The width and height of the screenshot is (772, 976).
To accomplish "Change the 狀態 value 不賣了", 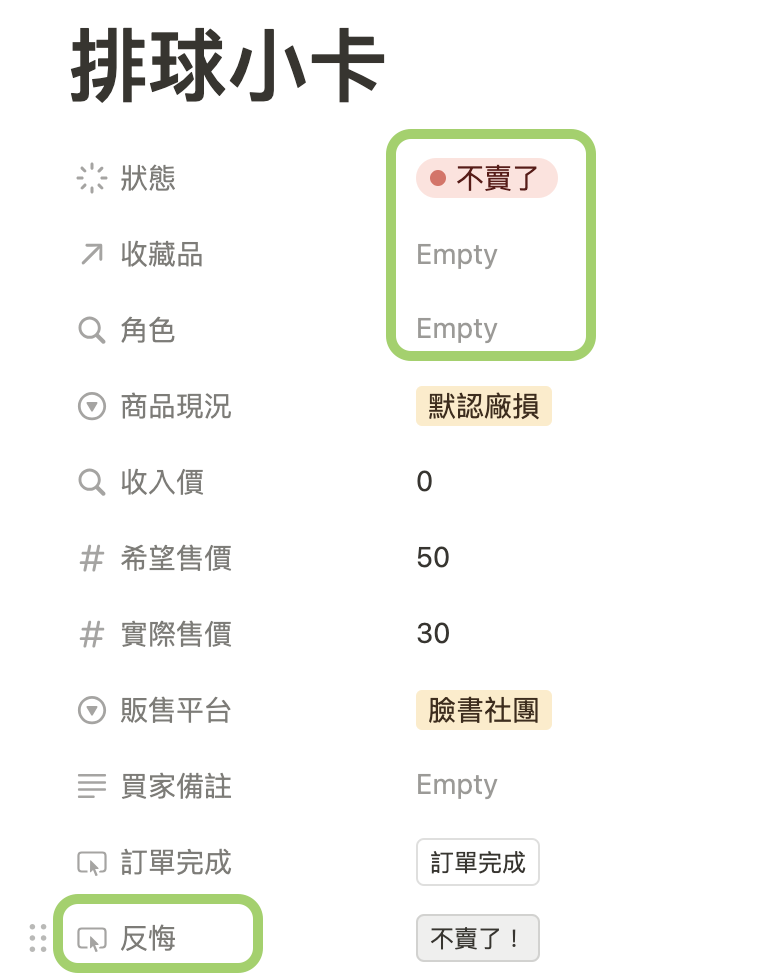I will [x=486, y=179].
